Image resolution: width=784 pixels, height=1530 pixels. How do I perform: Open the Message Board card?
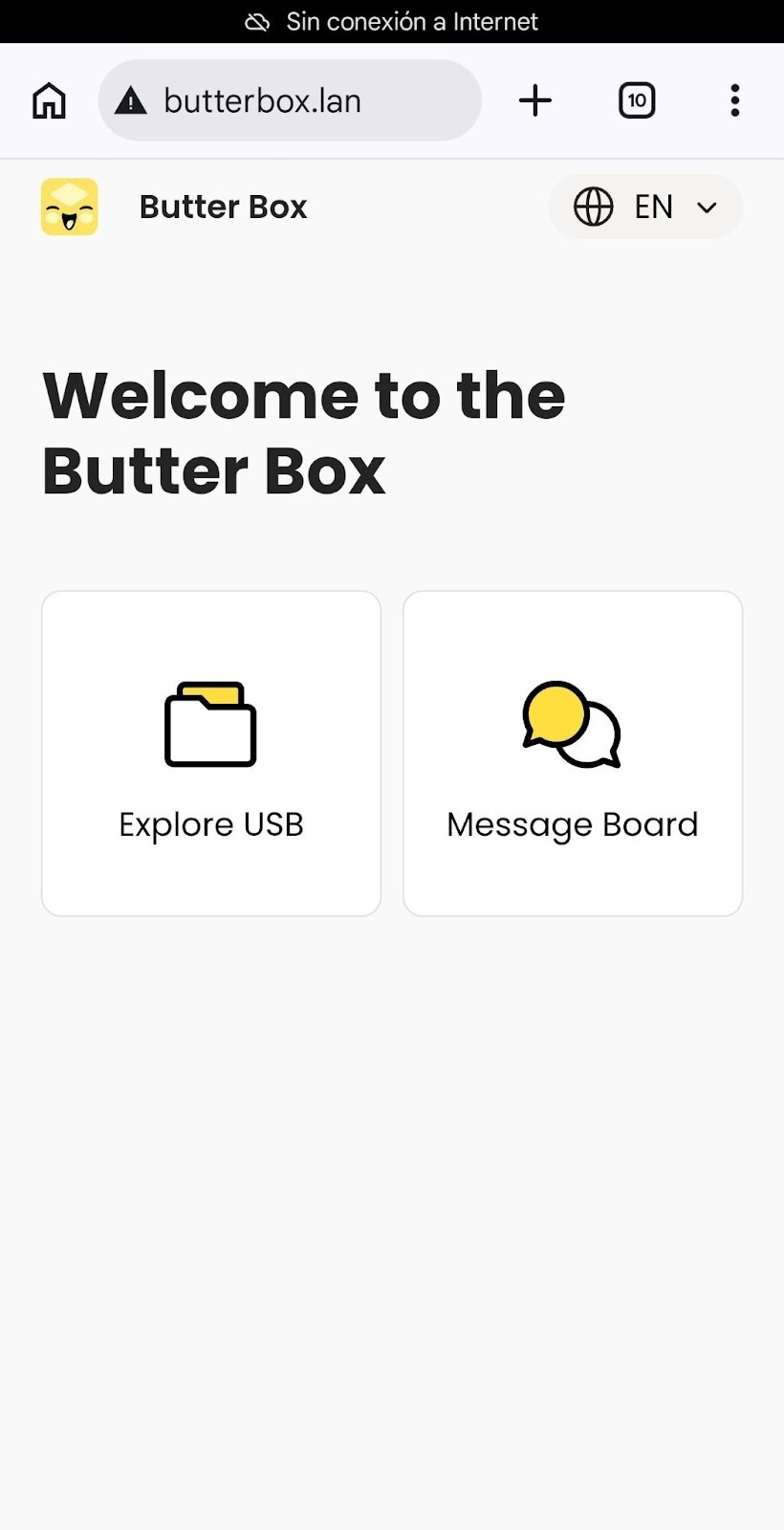pos(573,754)
